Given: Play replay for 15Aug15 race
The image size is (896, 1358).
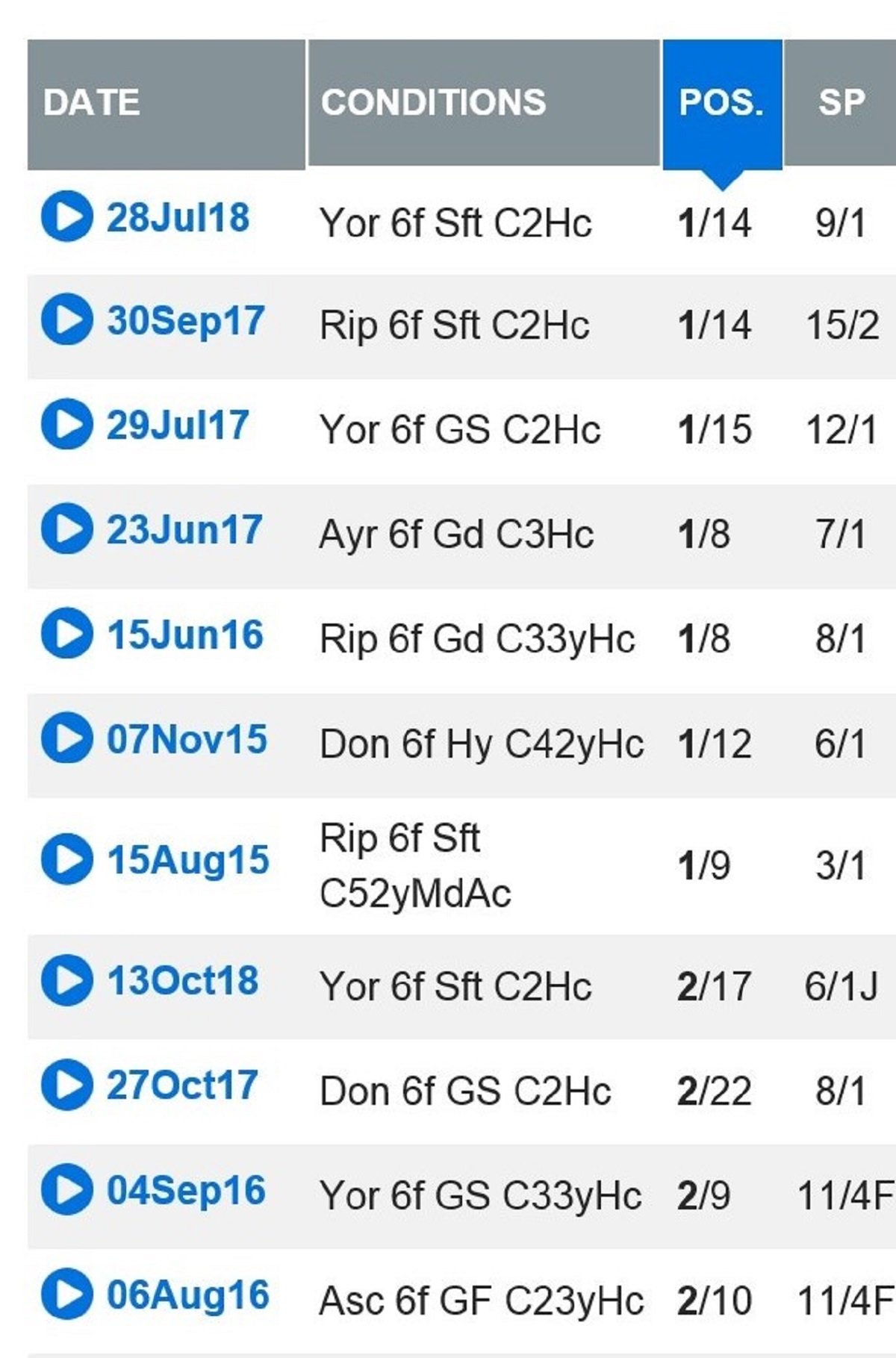Looking at the screenshot, I should tap(67, 859).
